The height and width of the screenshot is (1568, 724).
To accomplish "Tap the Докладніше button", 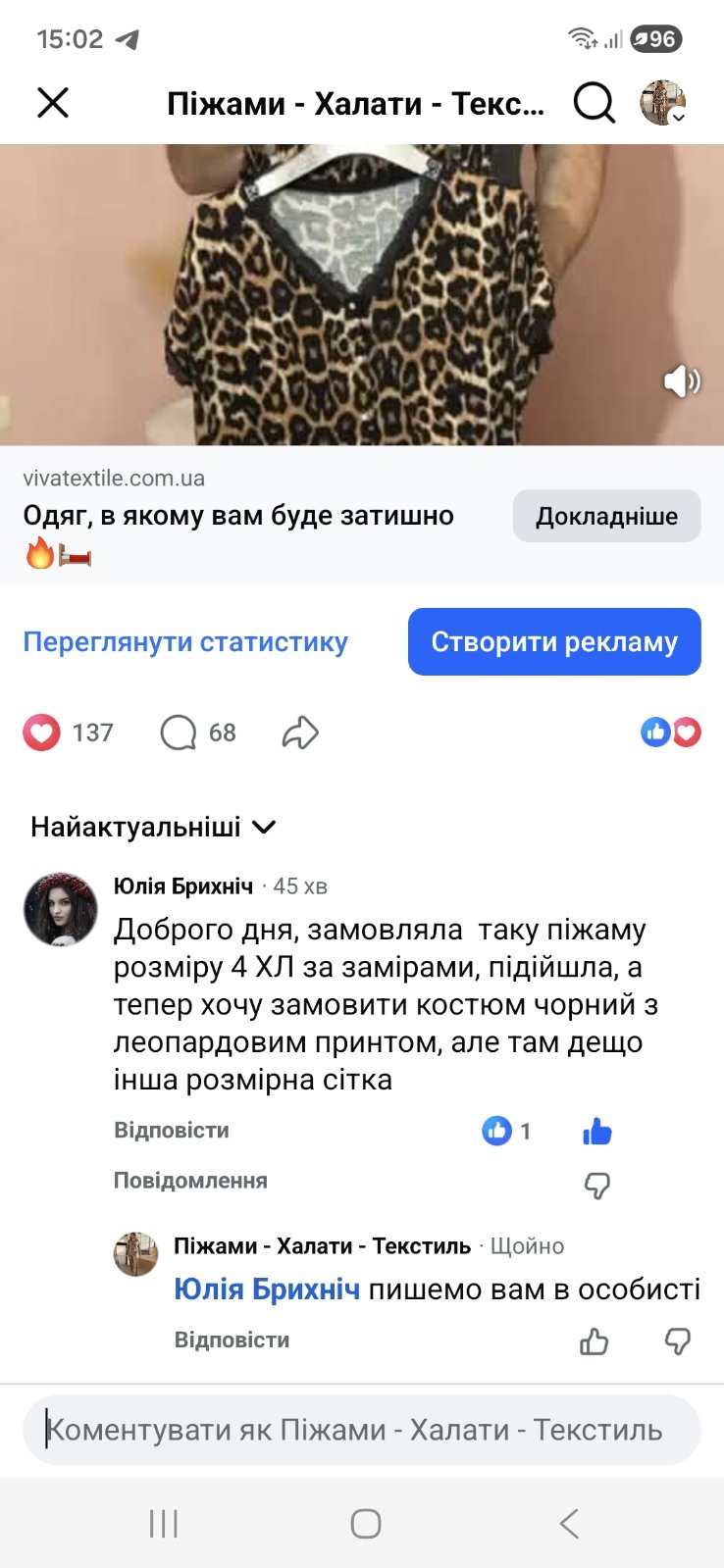I will pyautogui.click(x=606, y=516).
